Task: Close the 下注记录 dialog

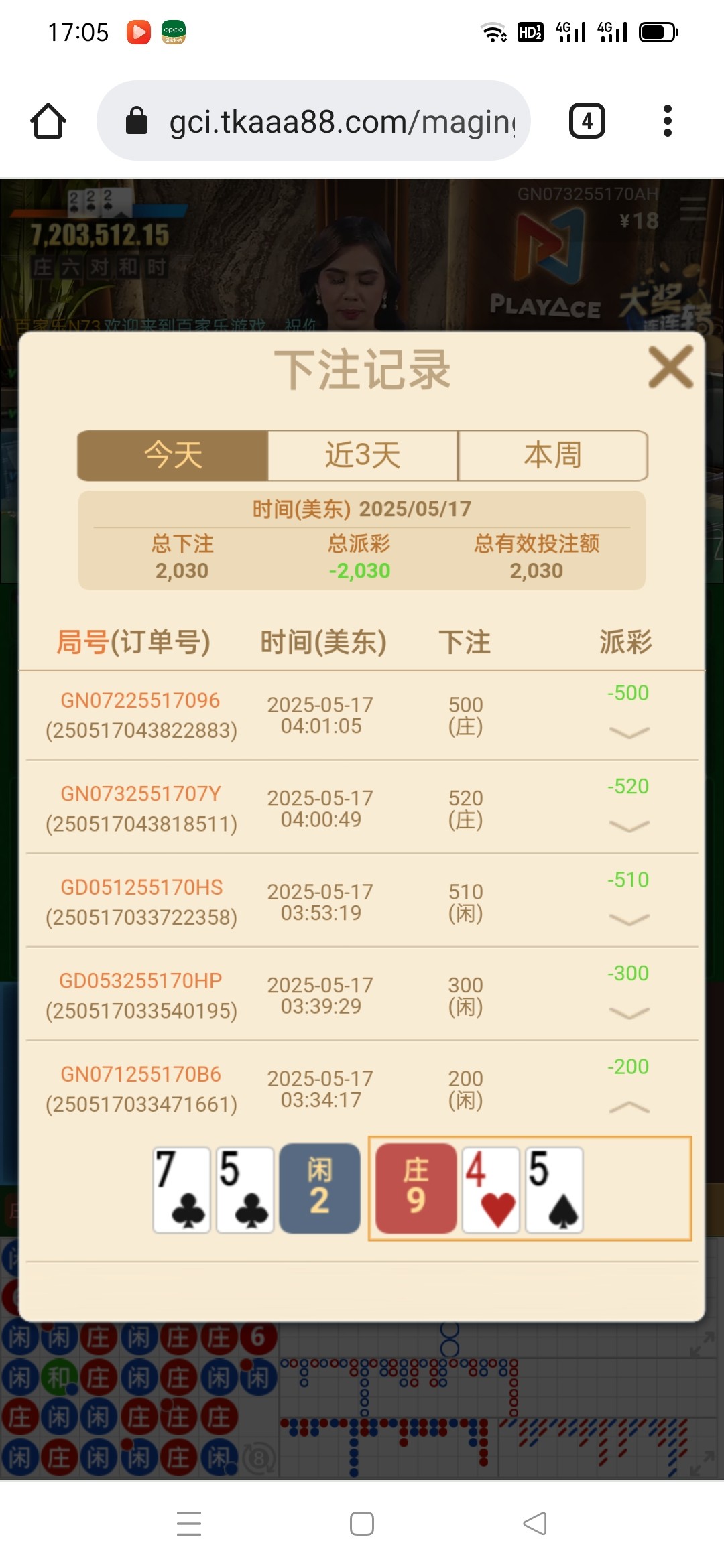Action: (670, 367)
